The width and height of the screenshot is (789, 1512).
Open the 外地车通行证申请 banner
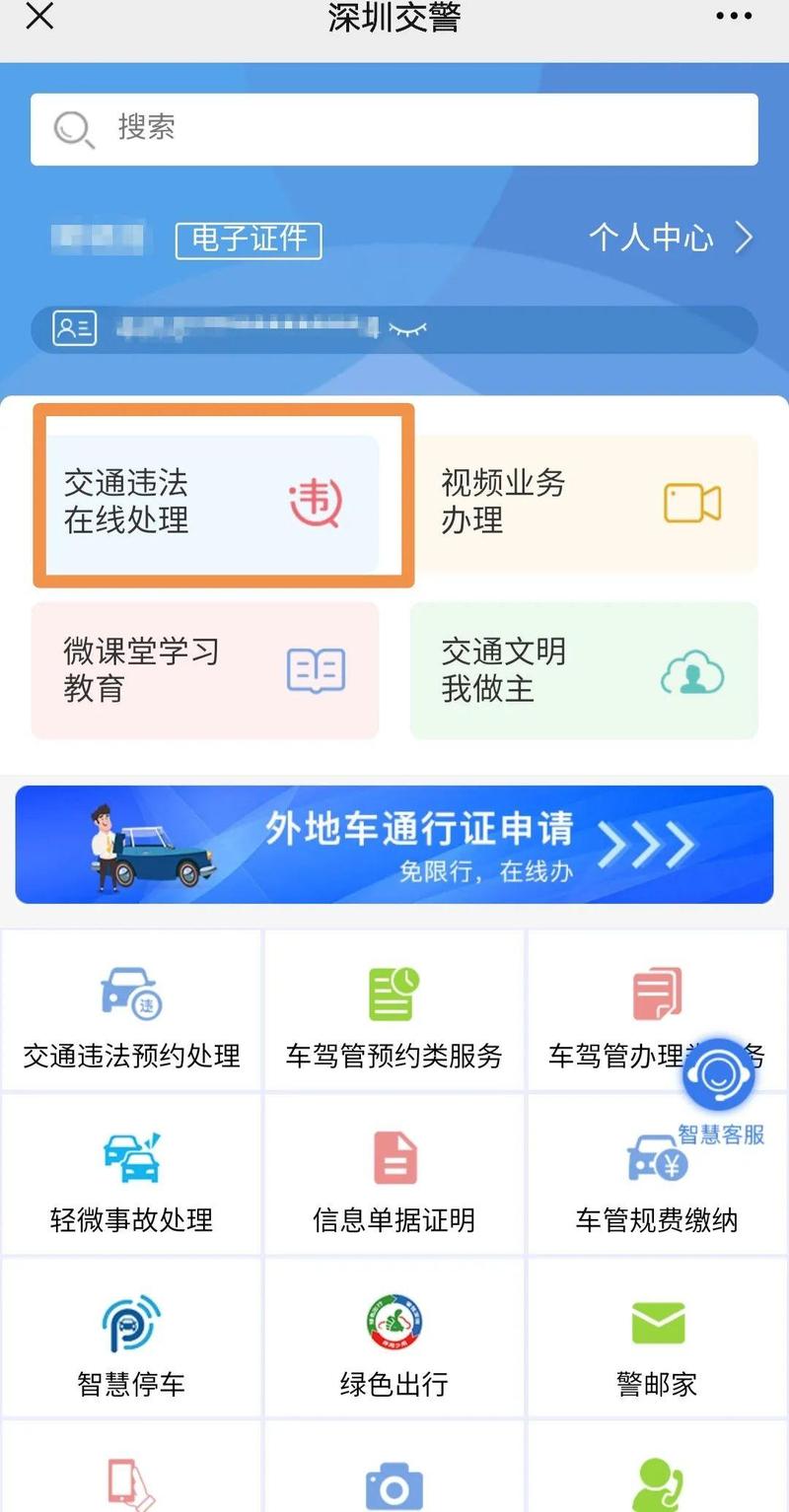pyautogui.click(x=394, y=844)
